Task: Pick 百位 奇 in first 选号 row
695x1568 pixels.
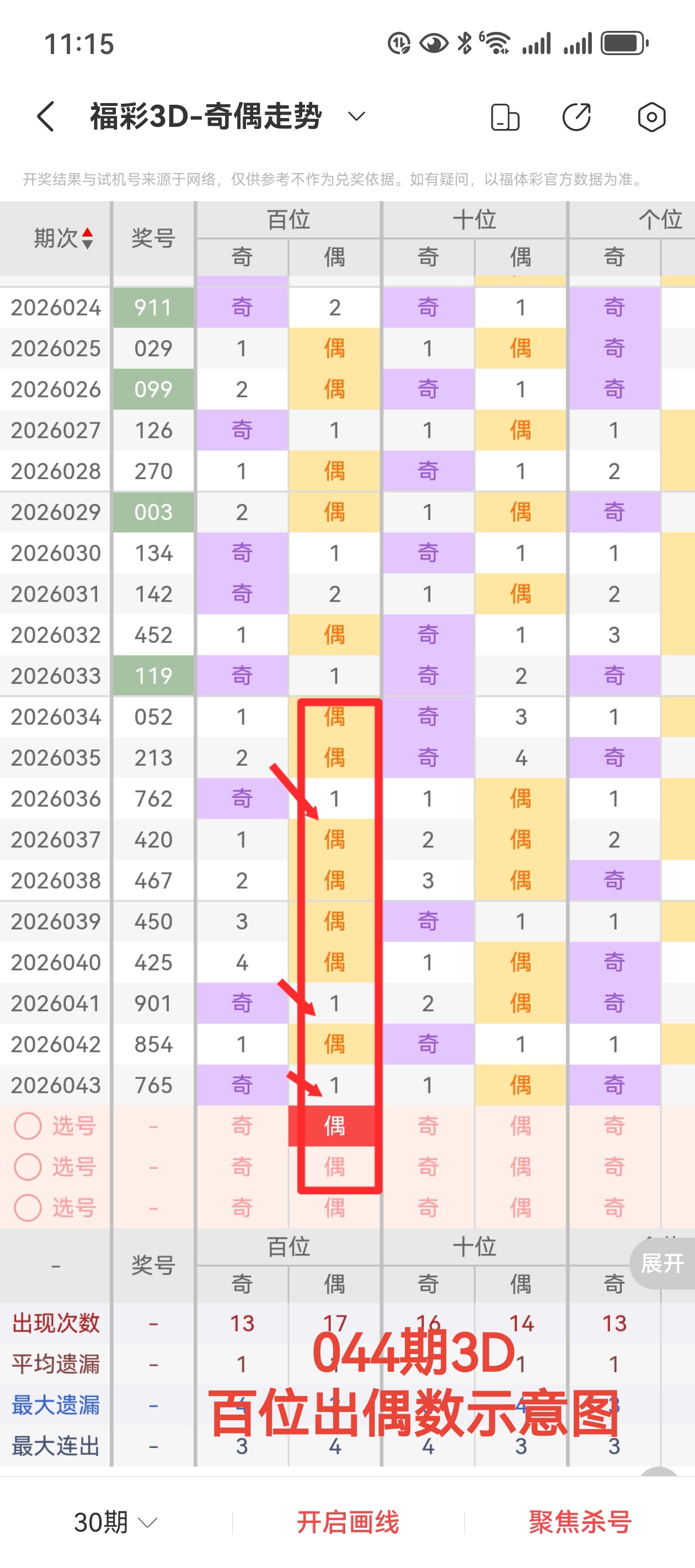Action: pos(242,1125)
